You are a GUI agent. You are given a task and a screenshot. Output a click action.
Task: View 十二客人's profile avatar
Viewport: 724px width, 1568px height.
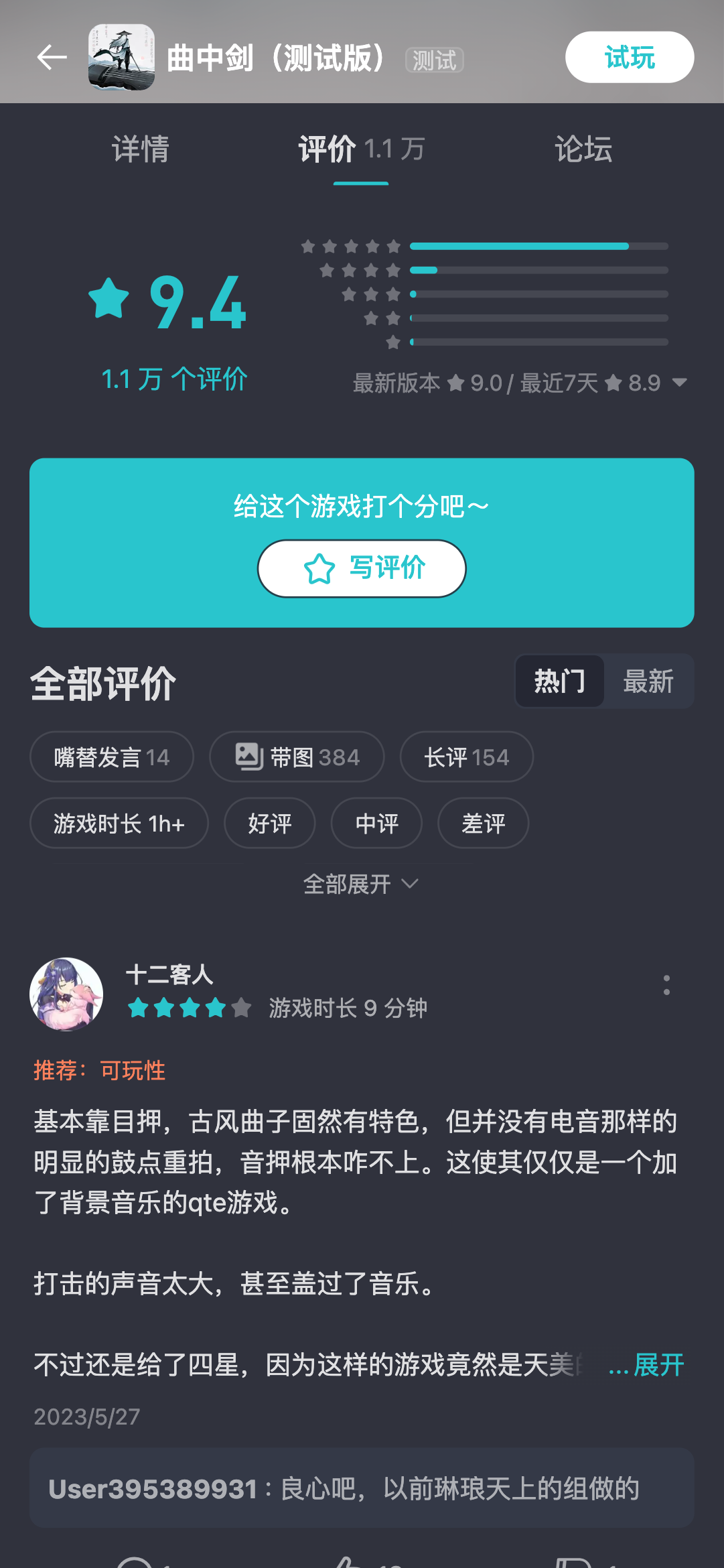(x=67, y=994)
